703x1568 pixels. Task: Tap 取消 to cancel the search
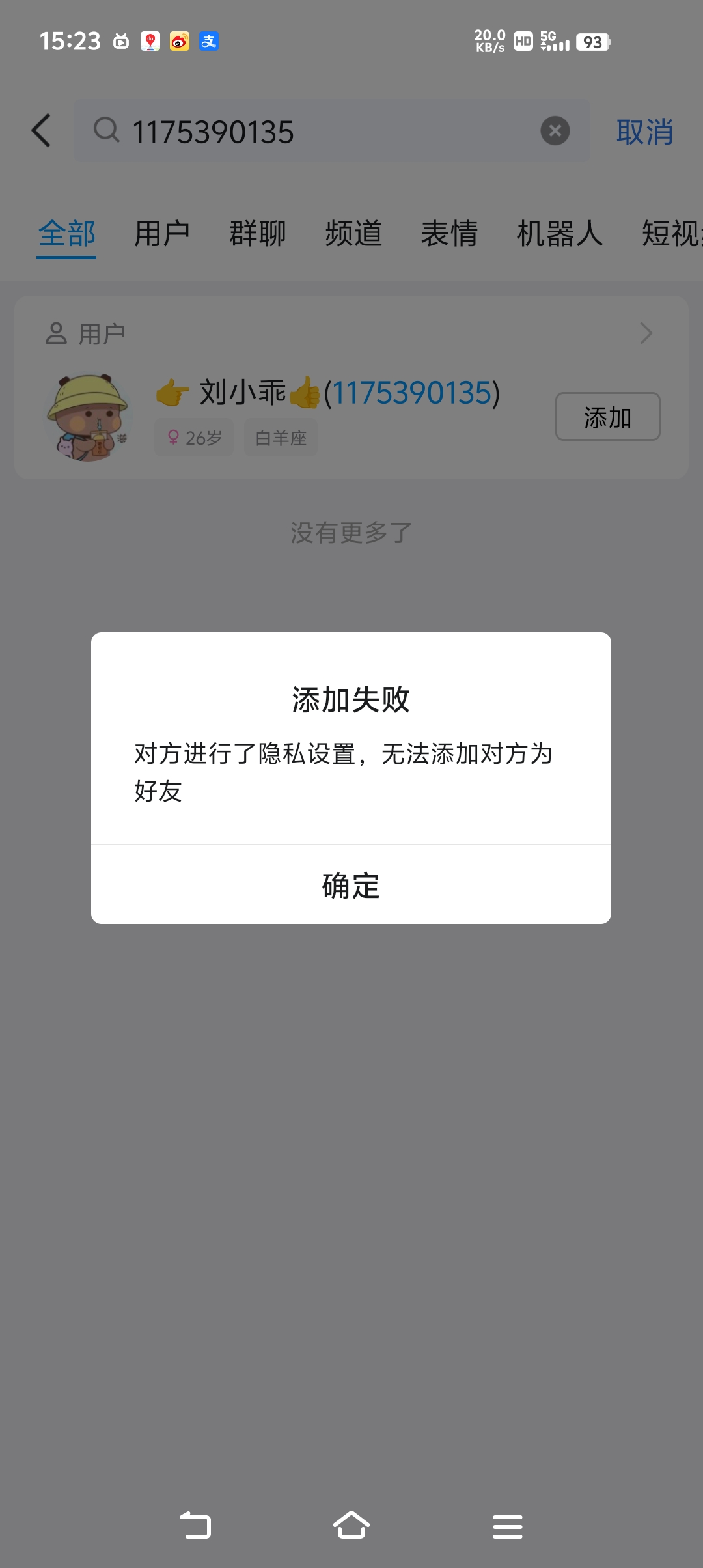click(x=644, y=132)
